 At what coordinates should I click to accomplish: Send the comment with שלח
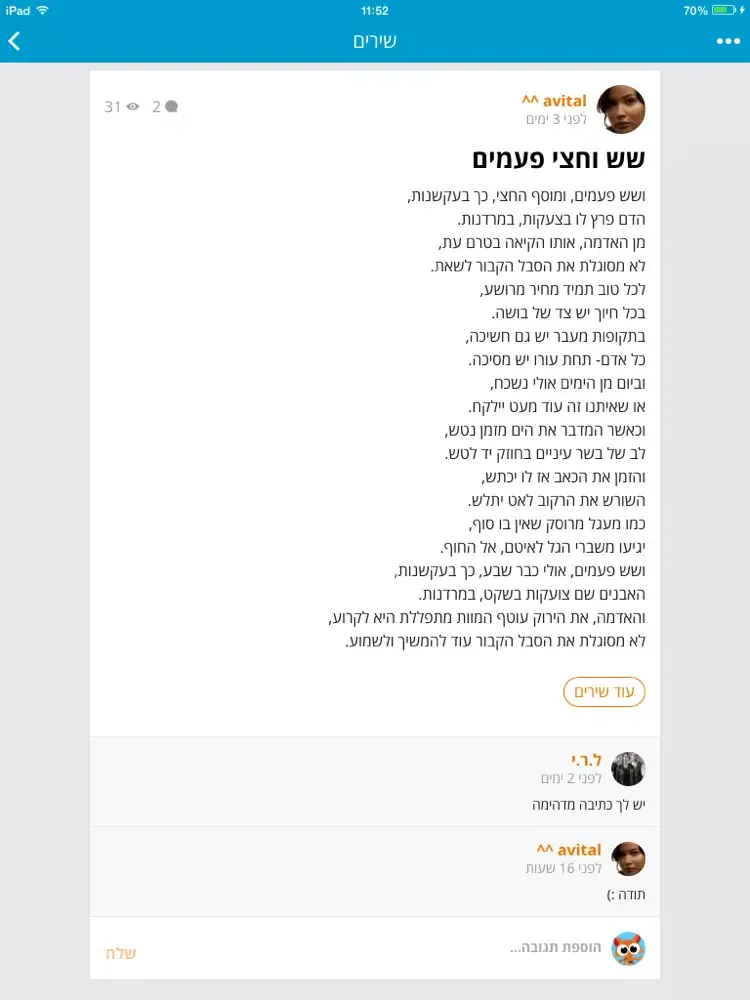121,953
